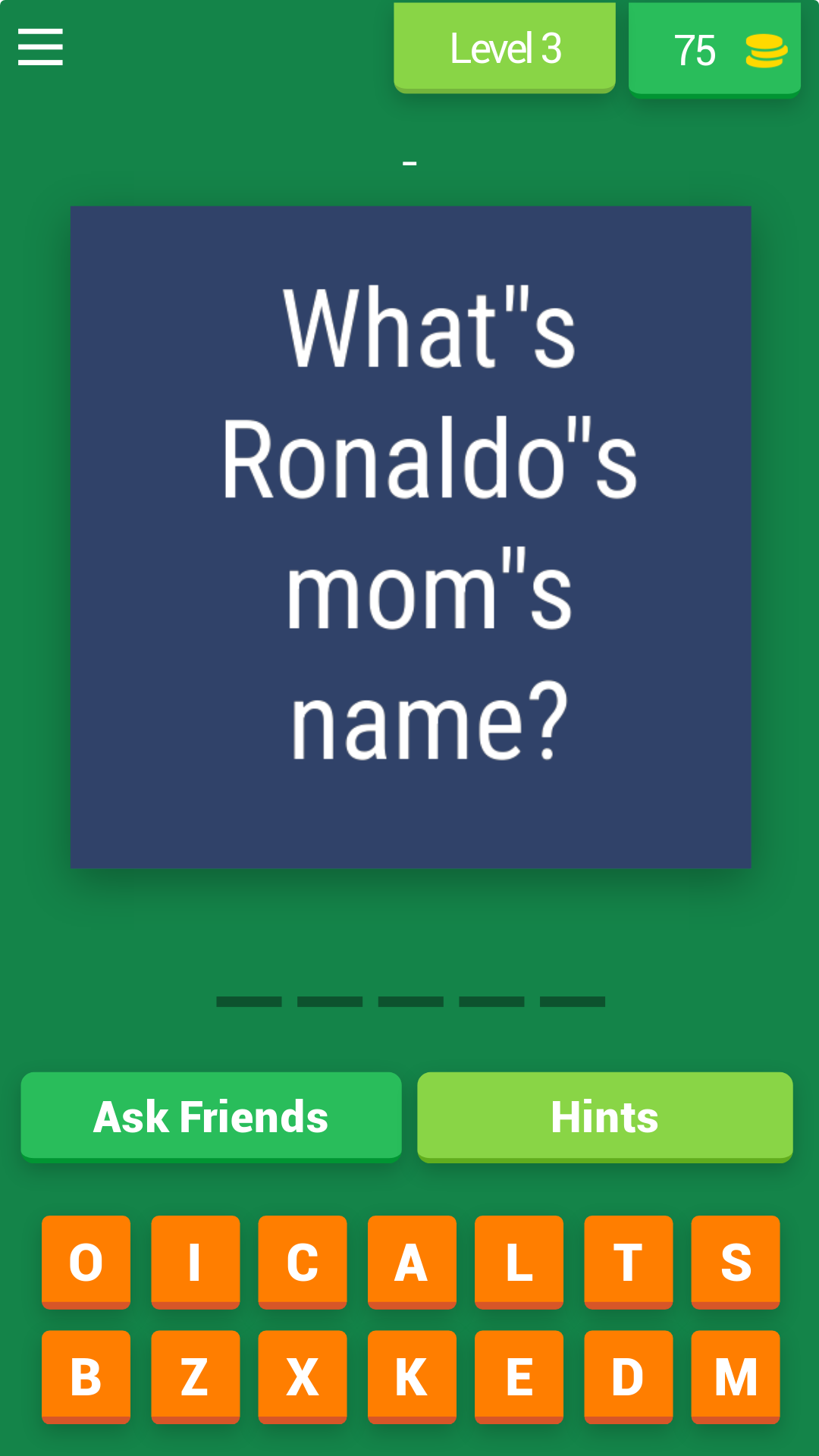This screenshot has height=1456, width=819.
Task: Choose the letter E tile
Action: click(x=519, y=1377)
